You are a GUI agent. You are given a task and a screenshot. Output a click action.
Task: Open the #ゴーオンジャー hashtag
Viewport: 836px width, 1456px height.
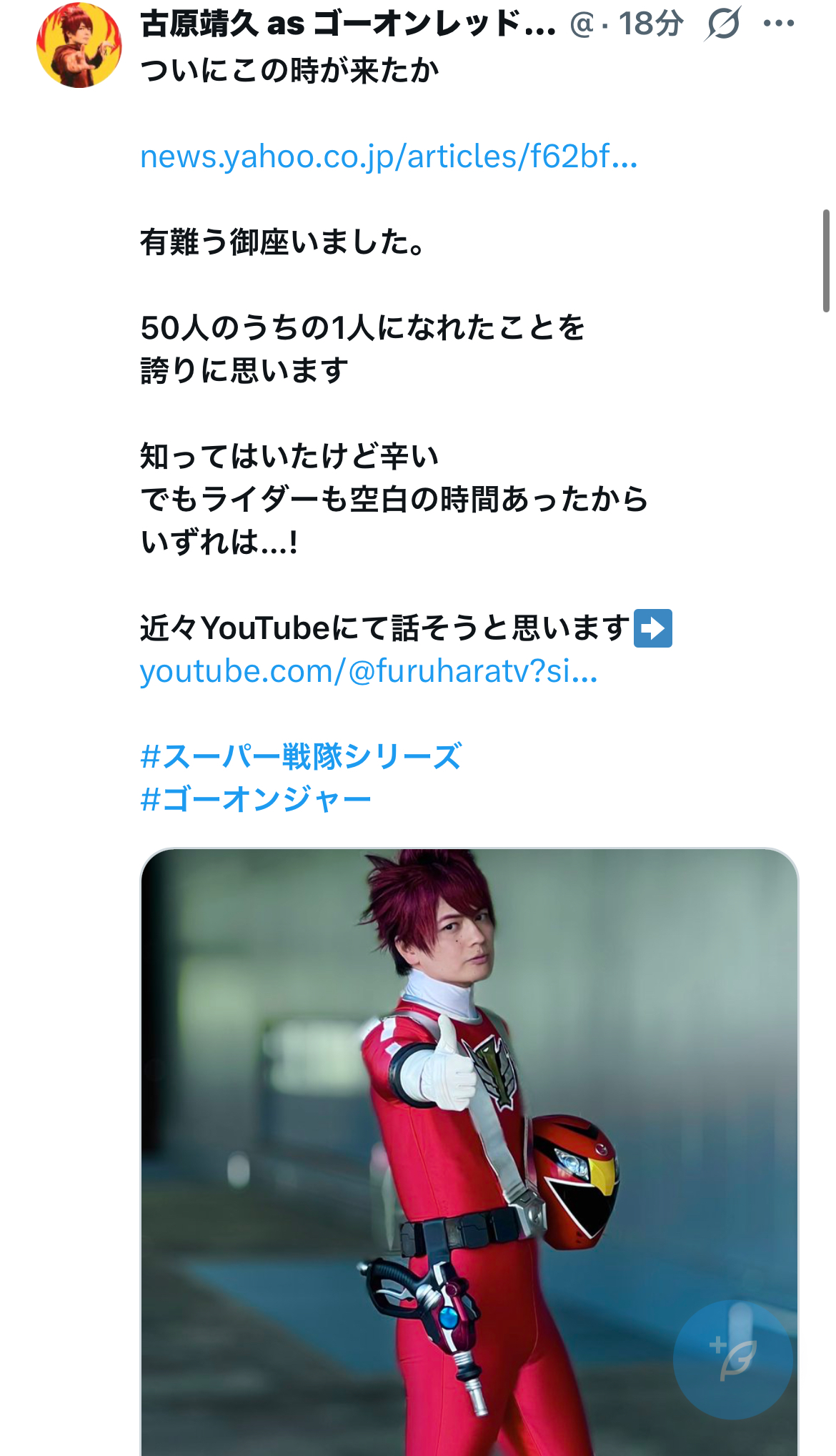(256, 799)
